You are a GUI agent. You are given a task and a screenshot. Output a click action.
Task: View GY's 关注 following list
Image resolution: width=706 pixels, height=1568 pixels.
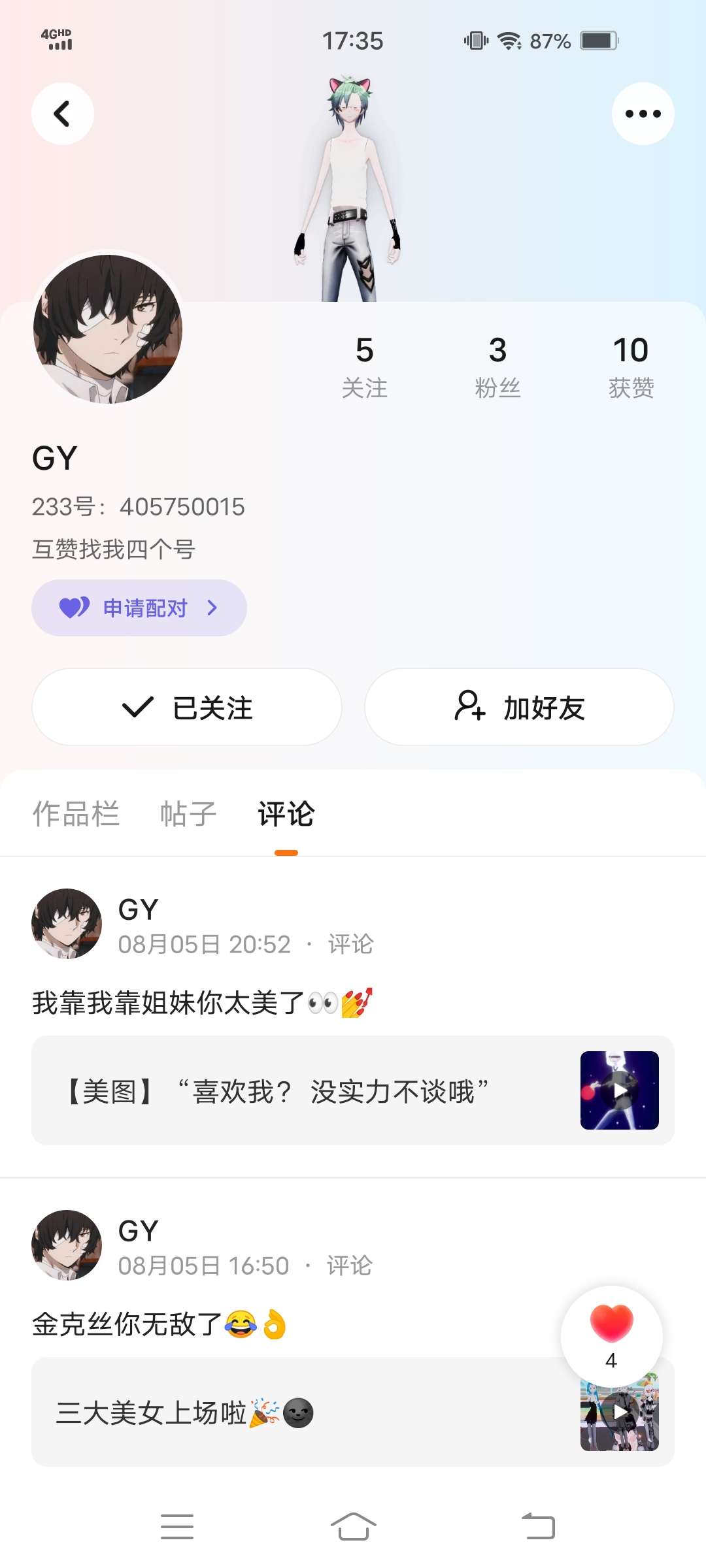tap(364, 367)
